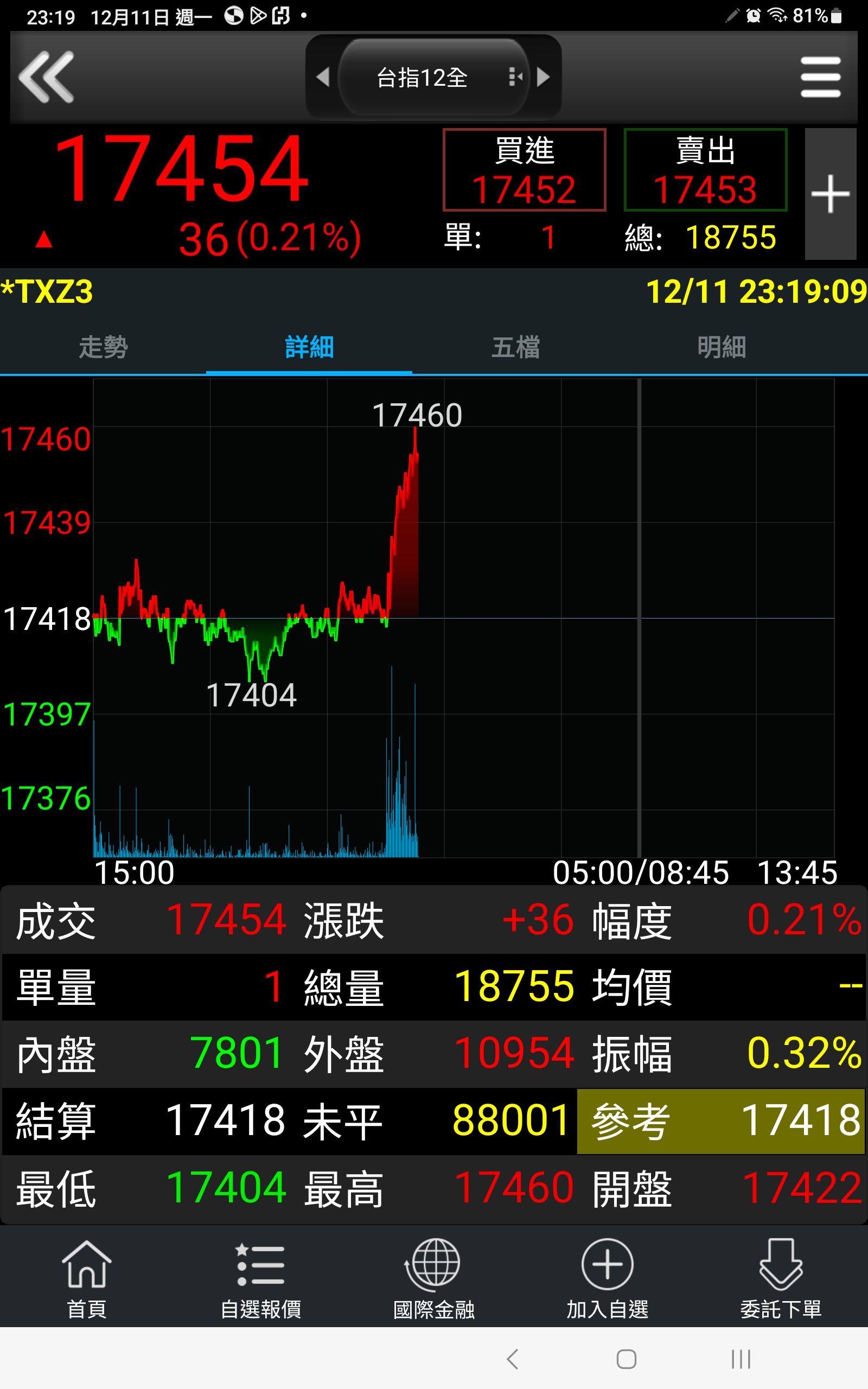The height and width of the screenshot is (1389, 868).
Task: Switch to the 五檔 tab
Action: point(515,347)
